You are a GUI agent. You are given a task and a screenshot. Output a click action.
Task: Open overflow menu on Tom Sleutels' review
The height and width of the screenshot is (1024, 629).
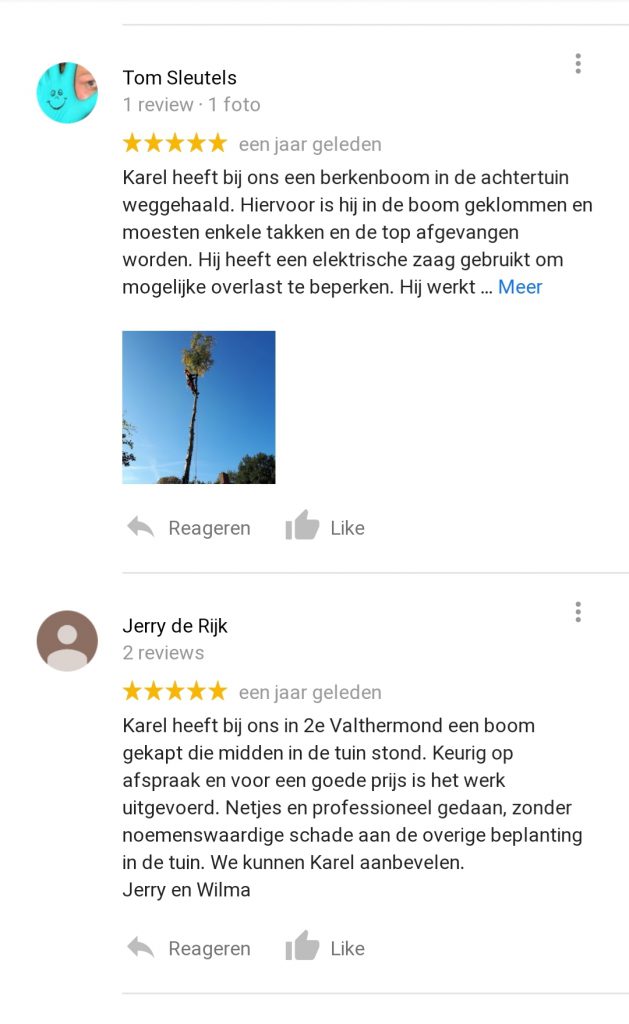tap(577, 63)
